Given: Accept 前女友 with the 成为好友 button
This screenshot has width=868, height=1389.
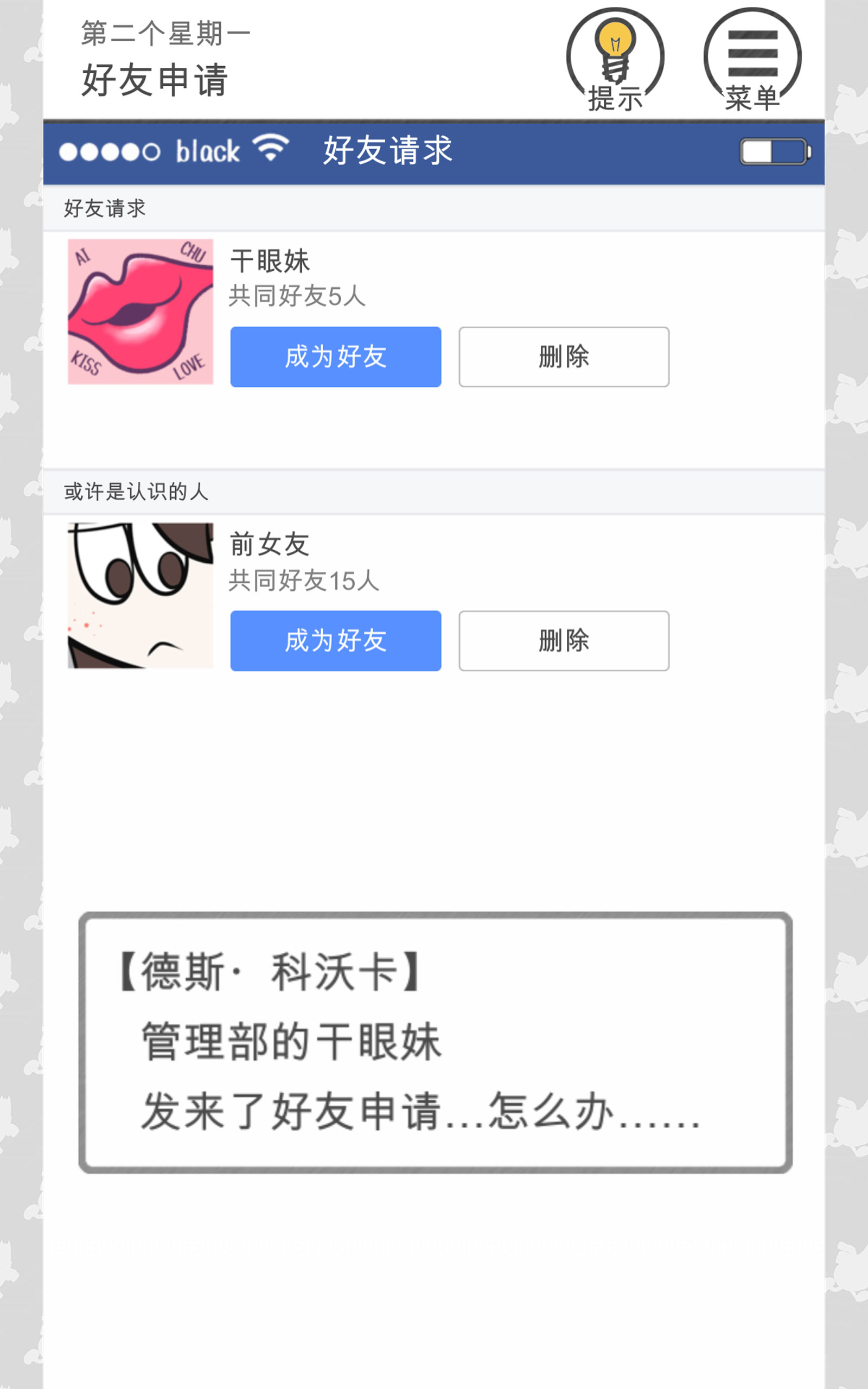Looking at the screenshot, I should coord(335,642).
